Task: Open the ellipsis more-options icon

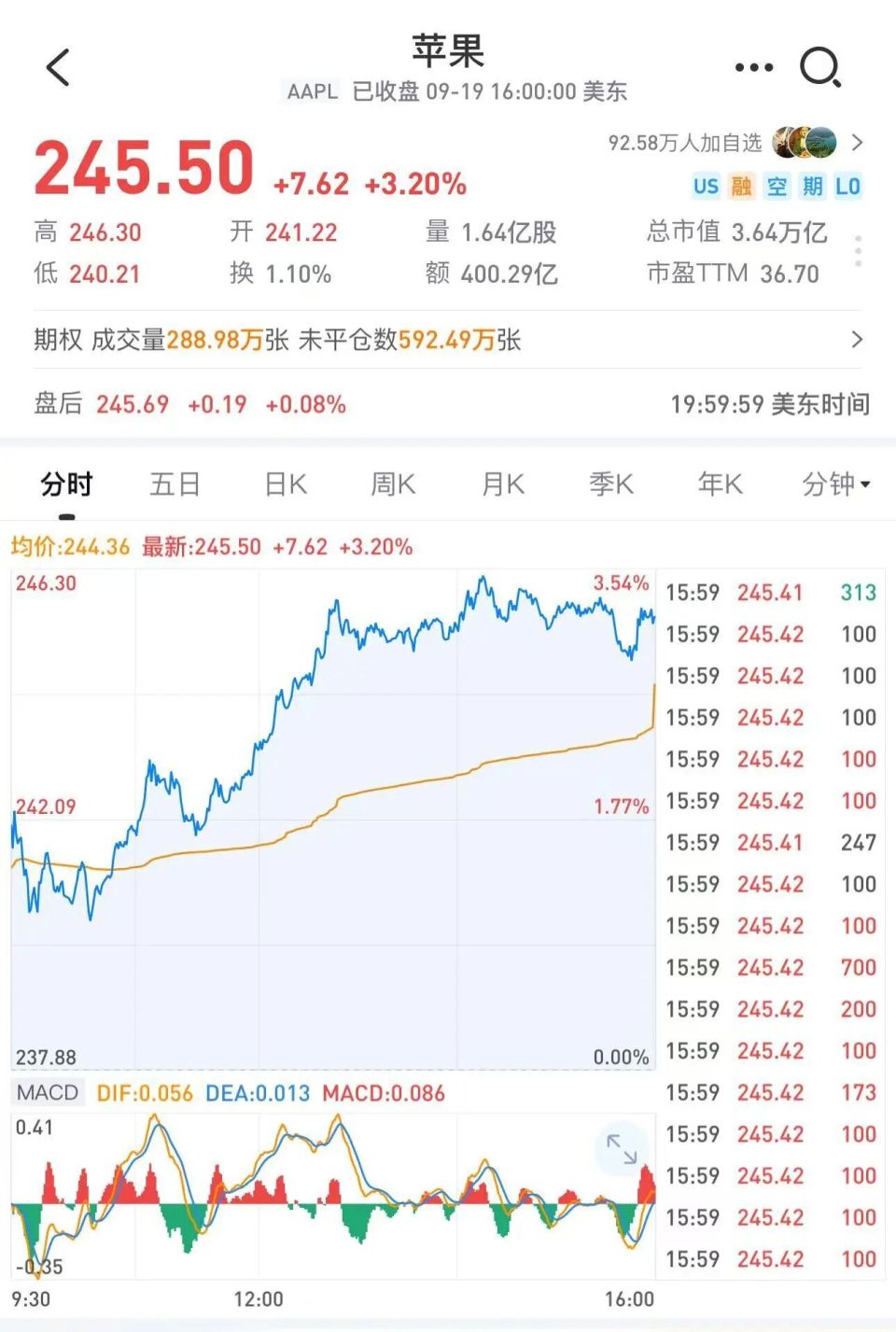Action: click(752, 66)
